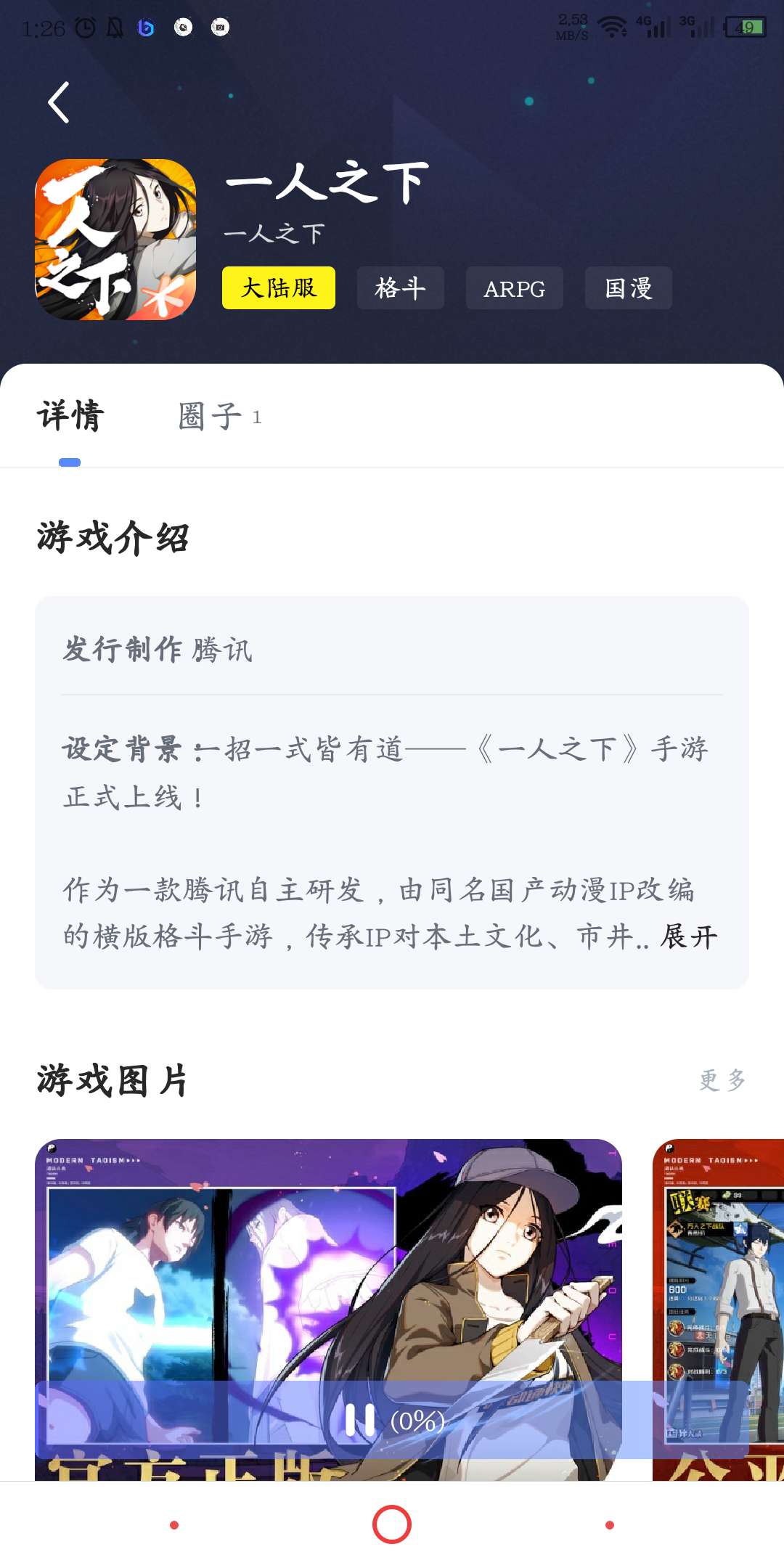784x1568 pixels.
Task: Select the 详情 tab
Action: 70,417
